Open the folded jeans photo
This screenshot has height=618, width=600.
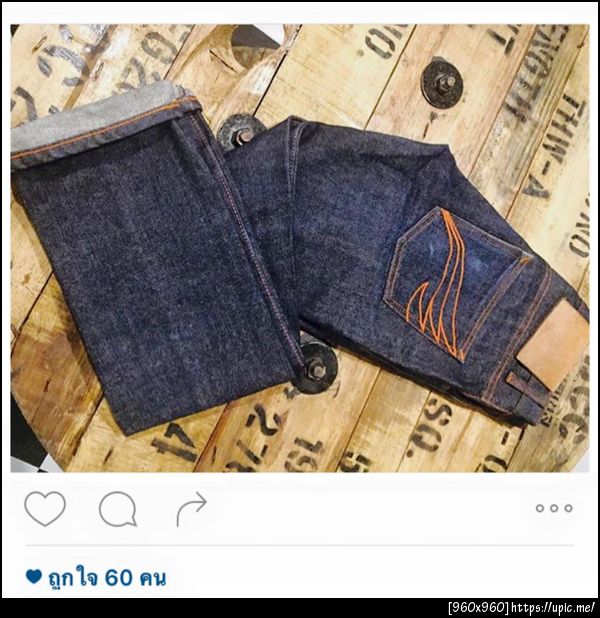pyautogui.click(x=300, y=250)
